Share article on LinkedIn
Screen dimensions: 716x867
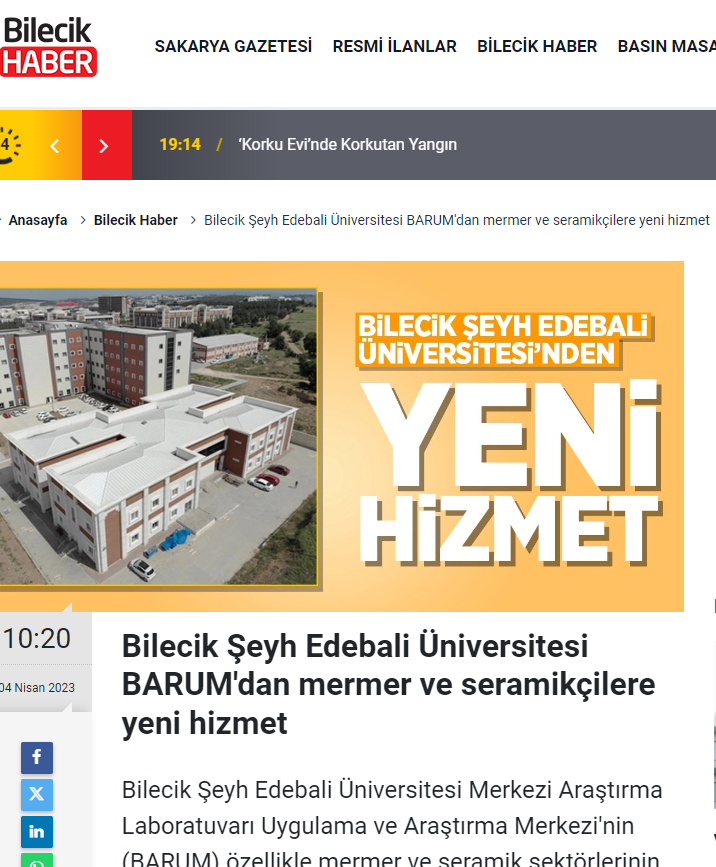coord(37,831)
